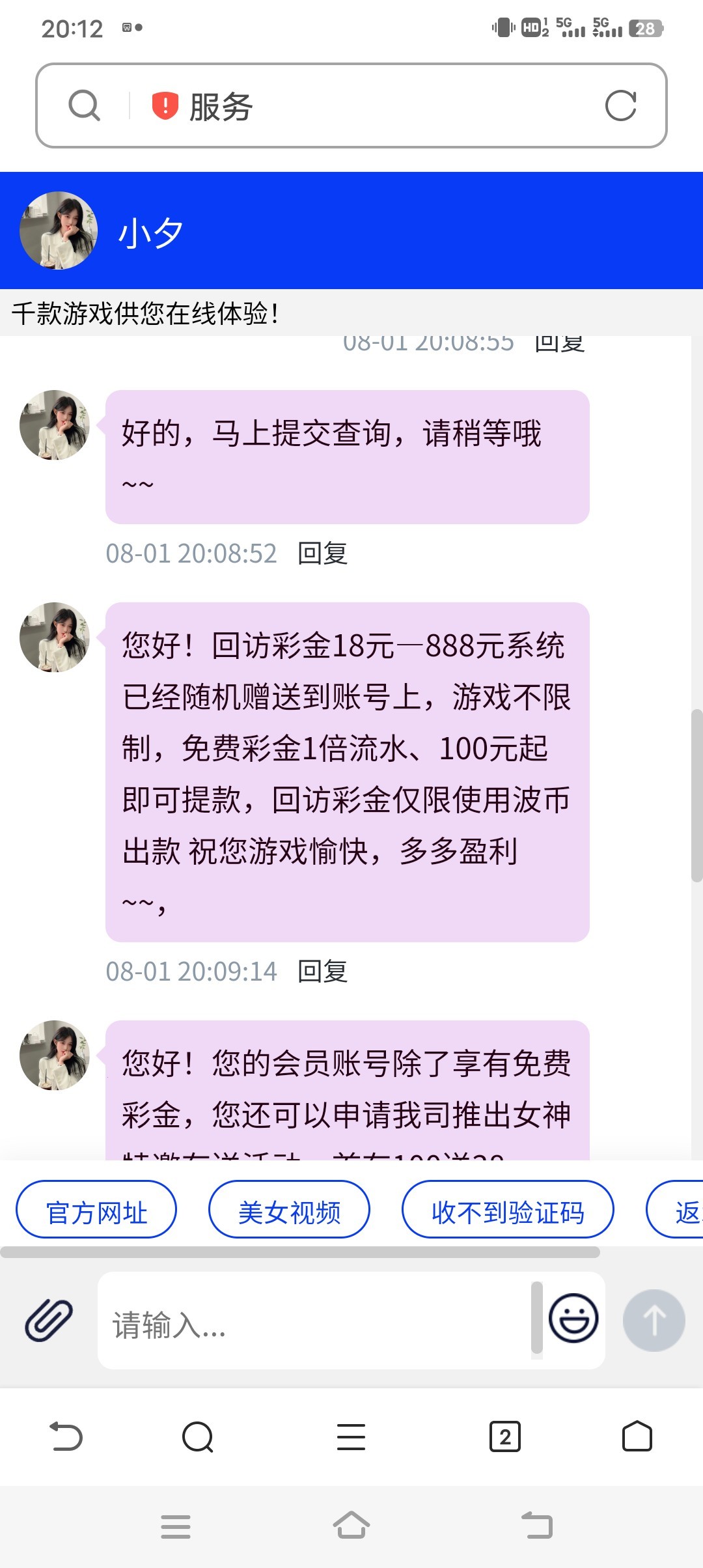Select the 官方网址 quick reply chip

96,1209
